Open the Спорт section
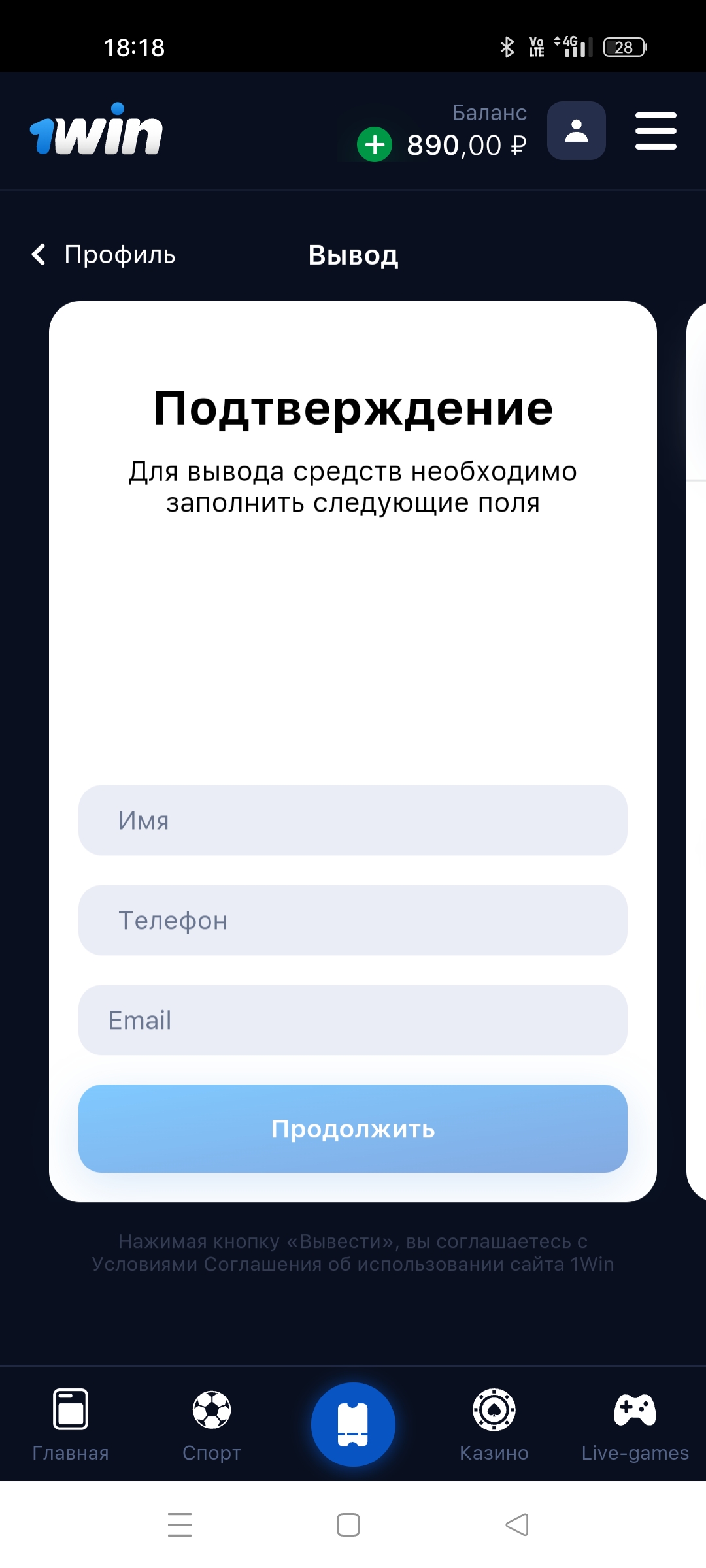 click(212, 1424)
